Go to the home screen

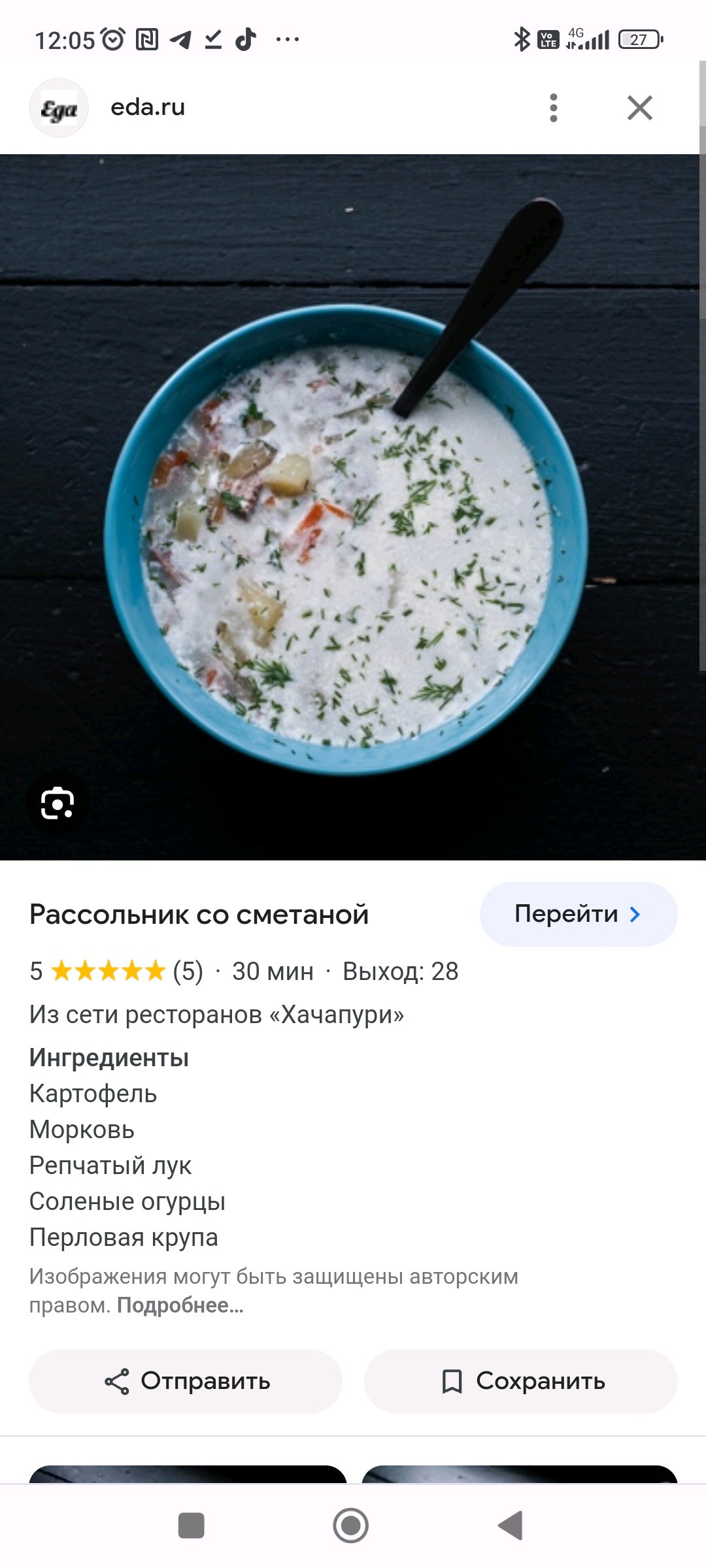351,1526
